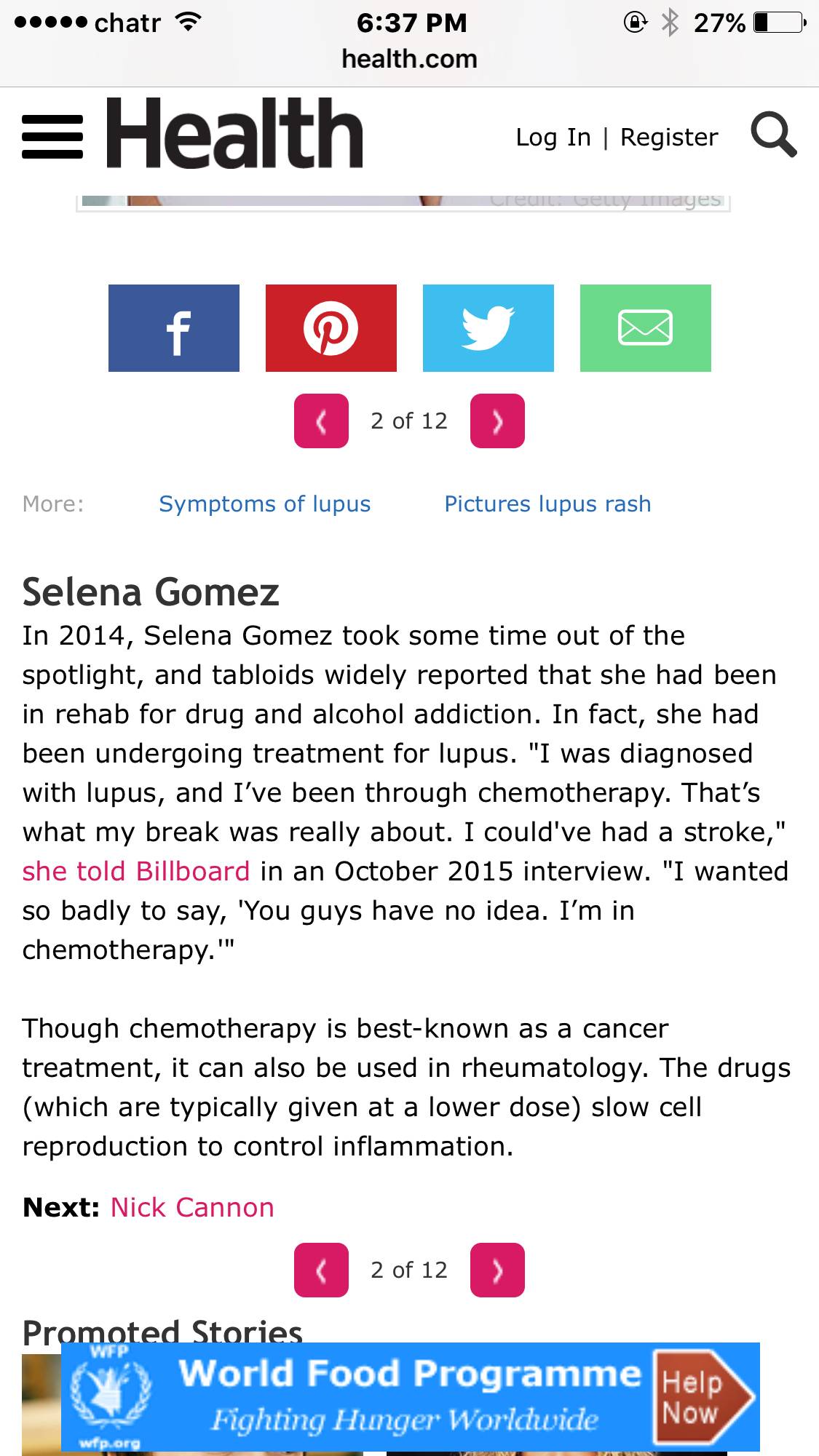819x1456 pixels.
Task: Share this article on Facebook
Action: click(x=174, y=328)
